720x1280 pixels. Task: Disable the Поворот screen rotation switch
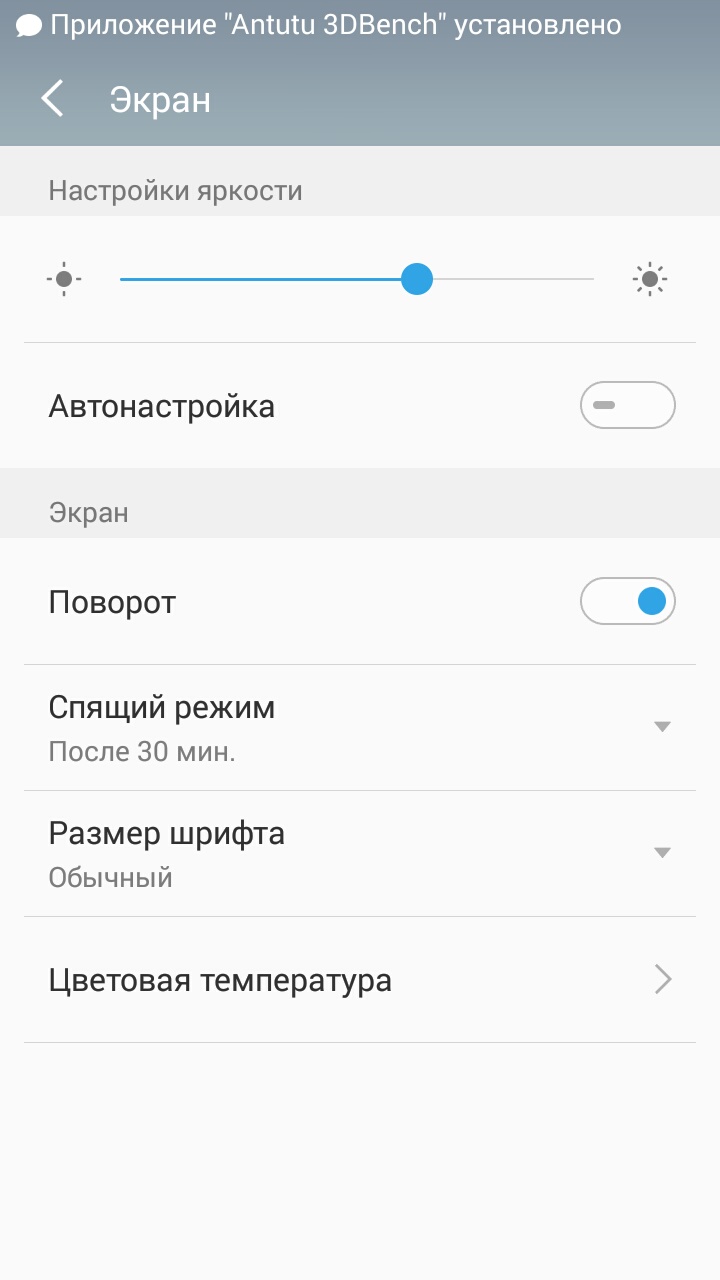click(x=628, y=601)
